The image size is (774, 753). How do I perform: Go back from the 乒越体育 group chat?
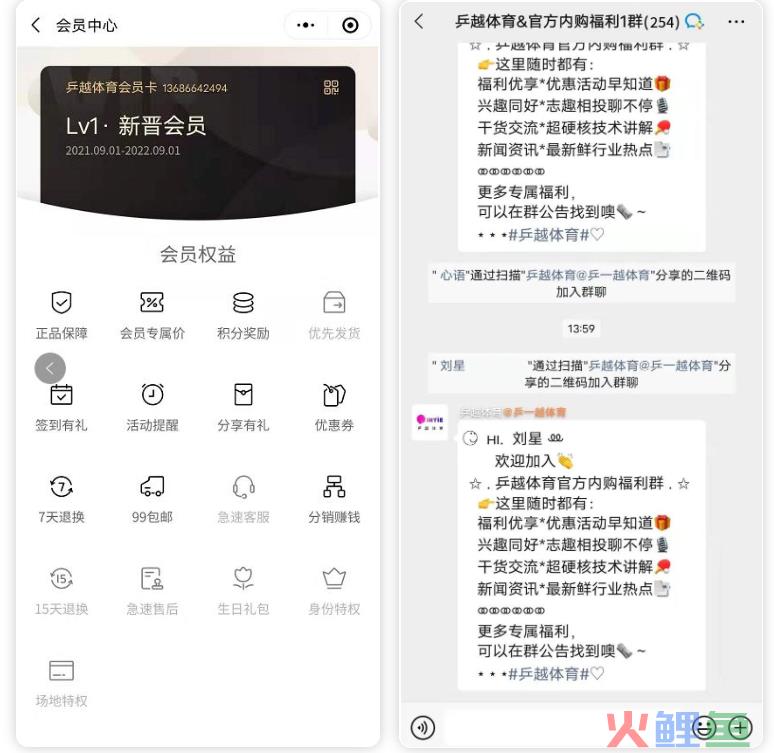click(x=419, y=21)
